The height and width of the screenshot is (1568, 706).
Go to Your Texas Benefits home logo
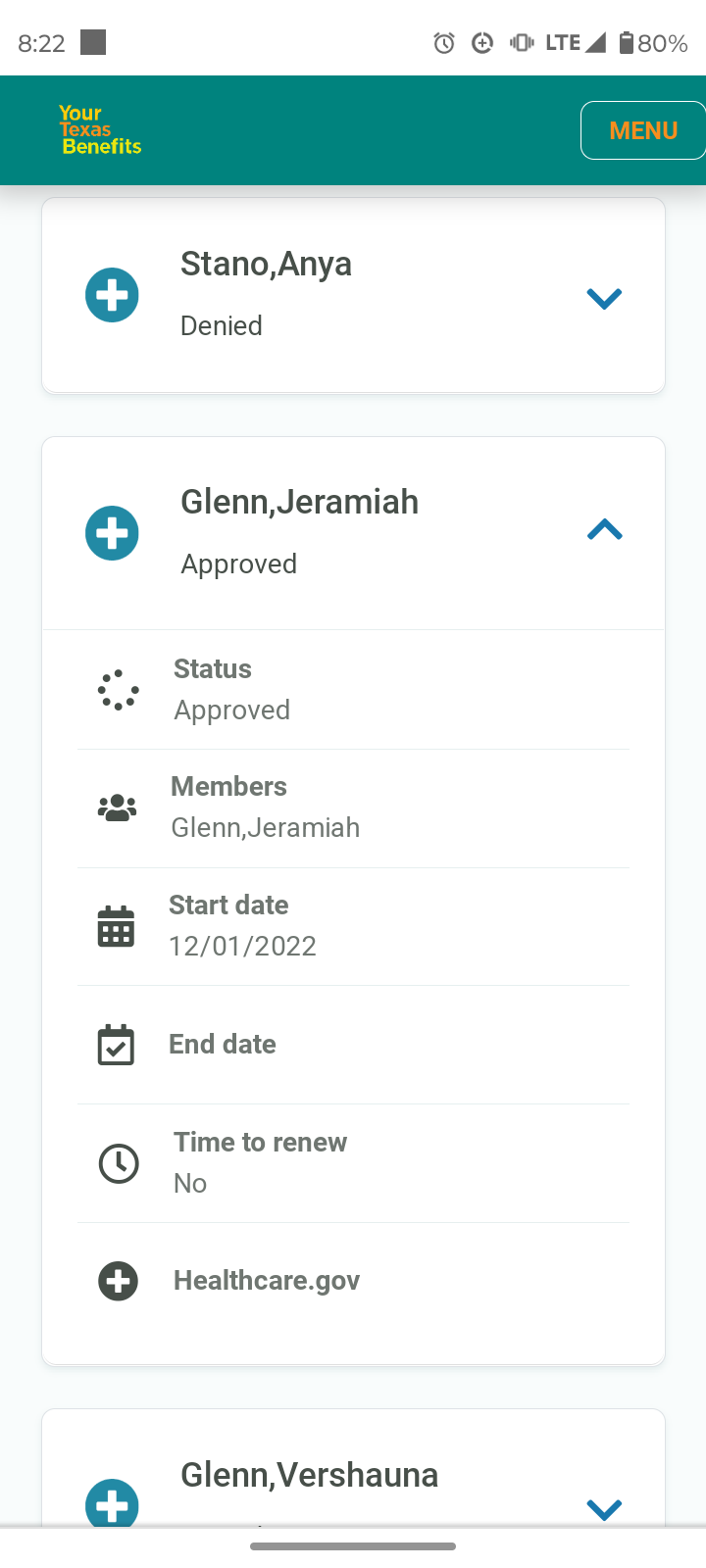[100, 130]
